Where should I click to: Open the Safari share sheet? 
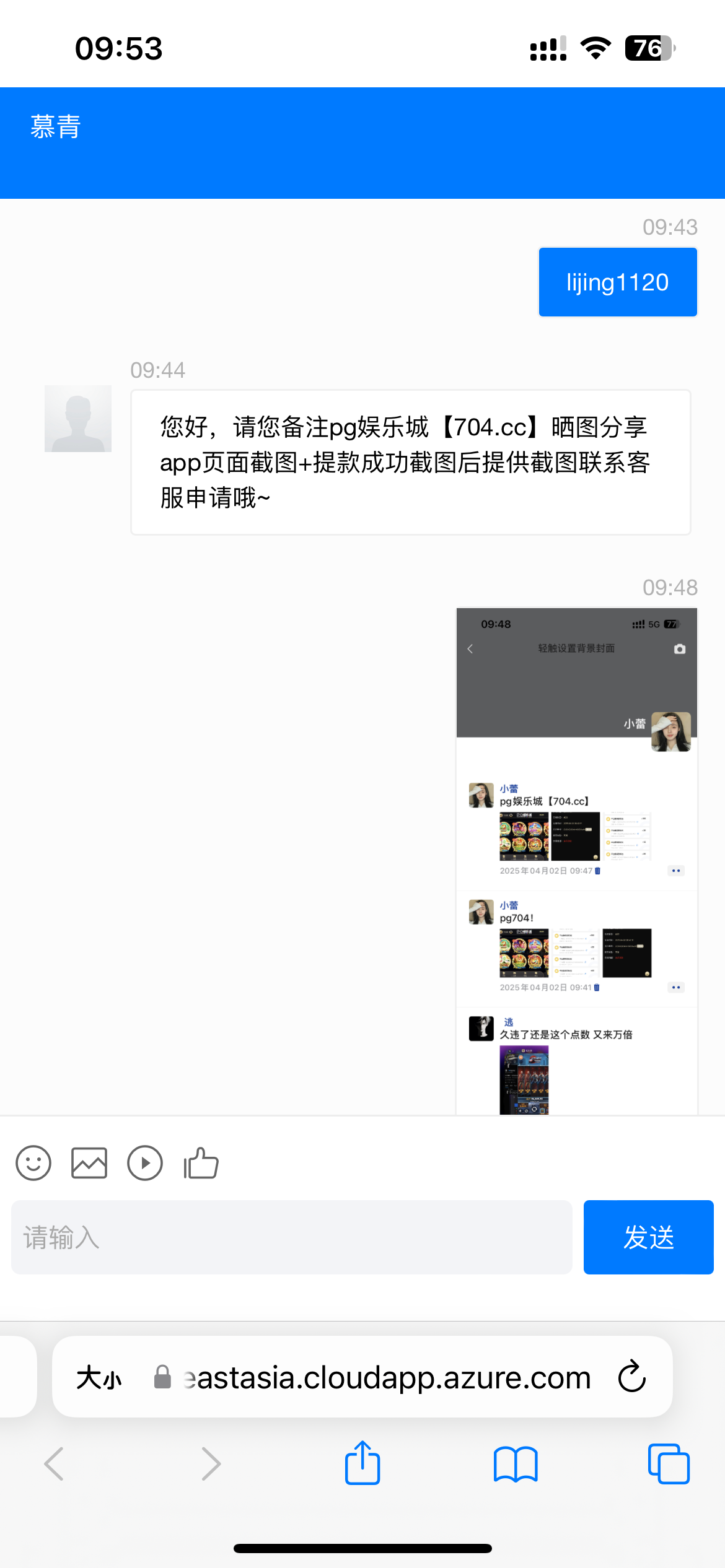(x=362, y=1463)
